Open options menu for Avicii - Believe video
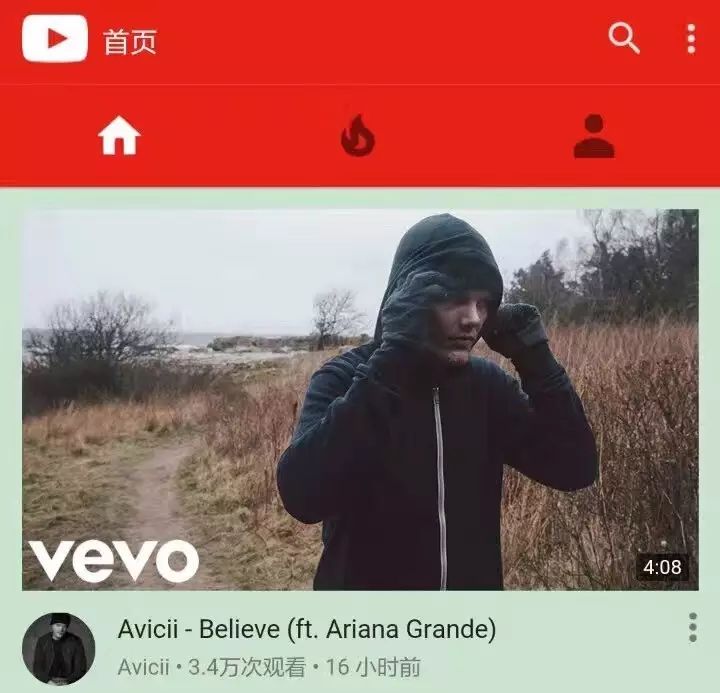Viewport: 720px width, 693px height. (692, 628)
